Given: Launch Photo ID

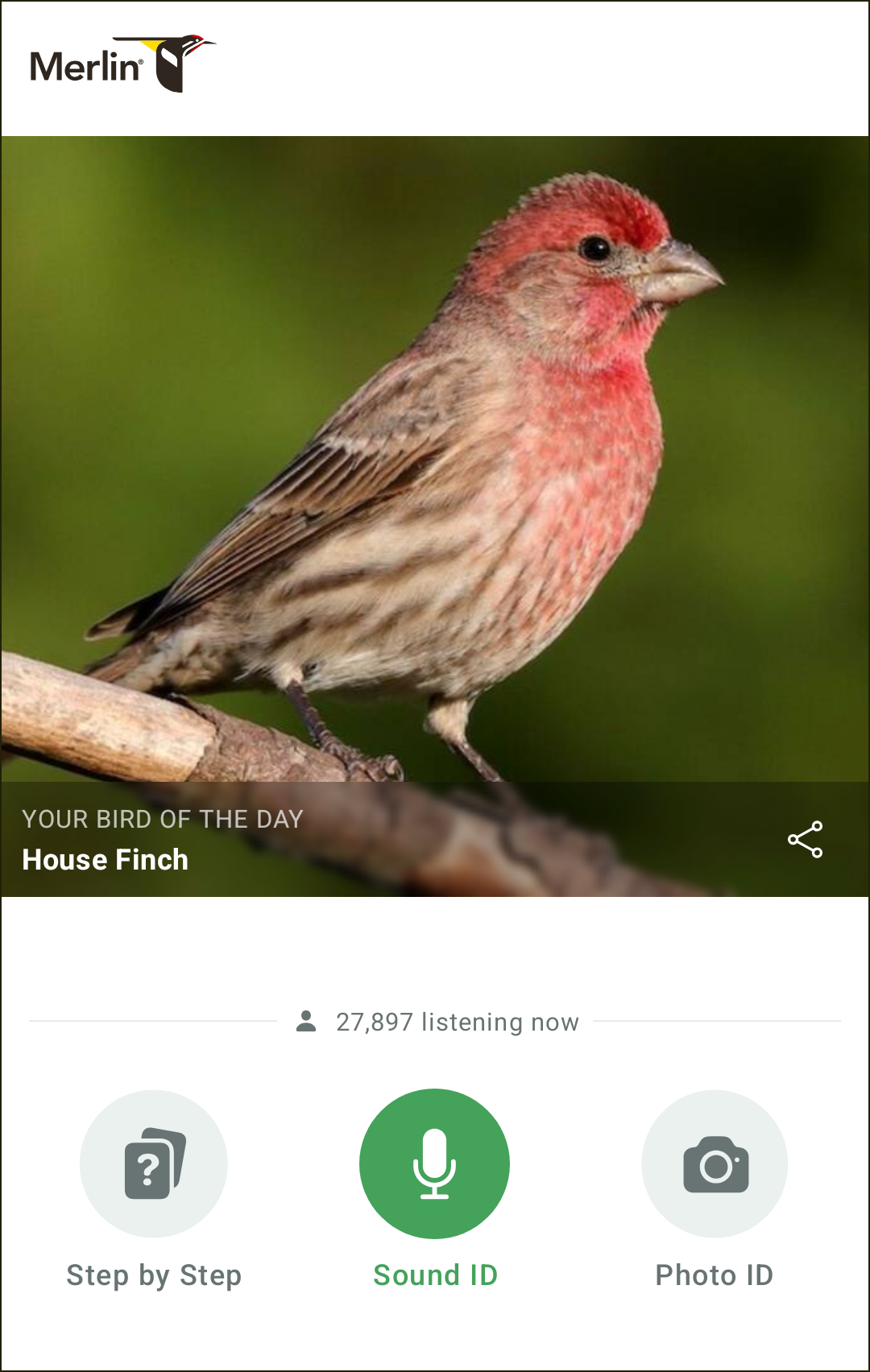Looking at the screenshot, I should click(715, 1163).
